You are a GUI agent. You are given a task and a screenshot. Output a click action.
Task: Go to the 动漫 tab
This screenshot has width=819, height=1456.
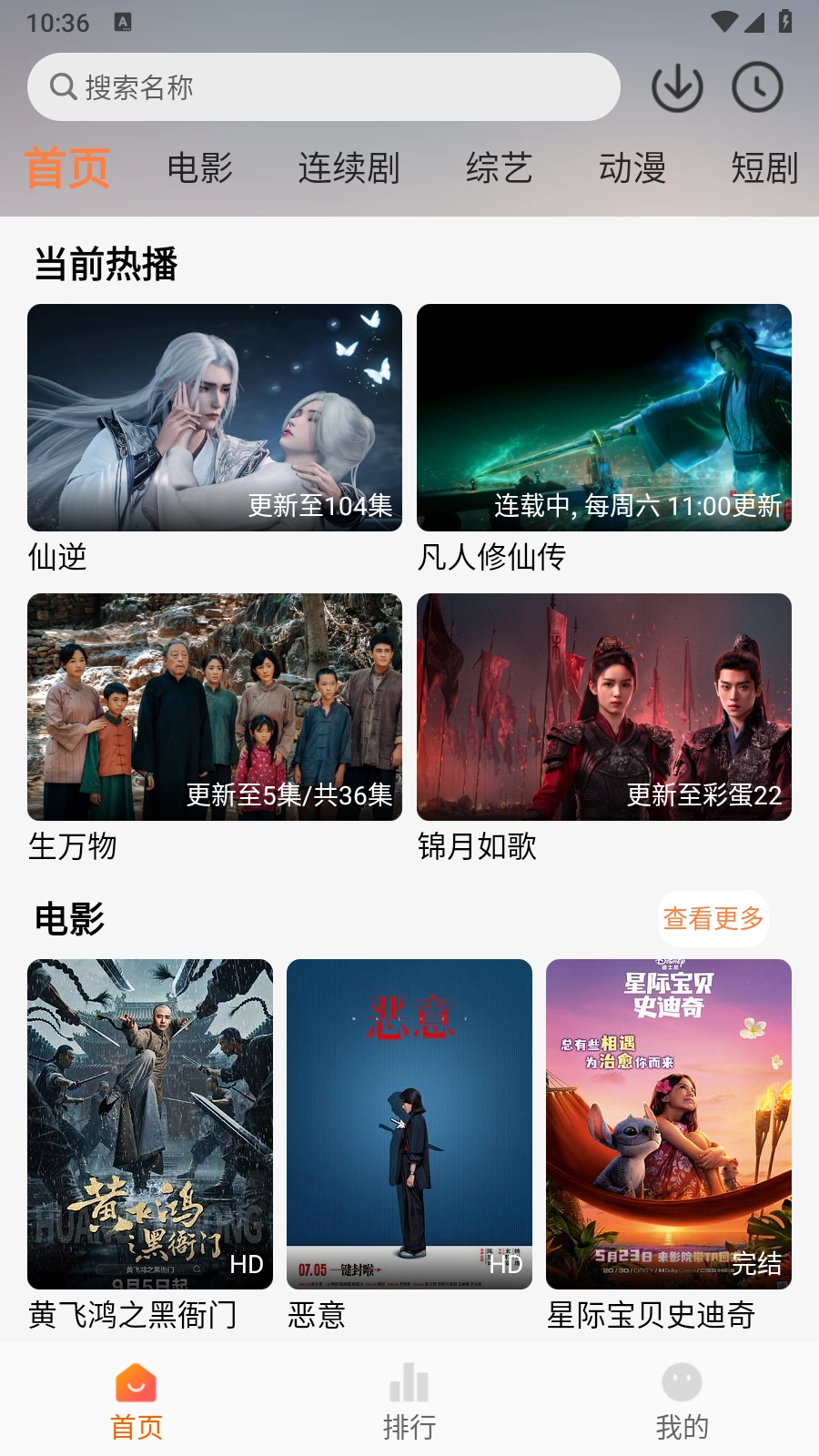pos(632,168)
